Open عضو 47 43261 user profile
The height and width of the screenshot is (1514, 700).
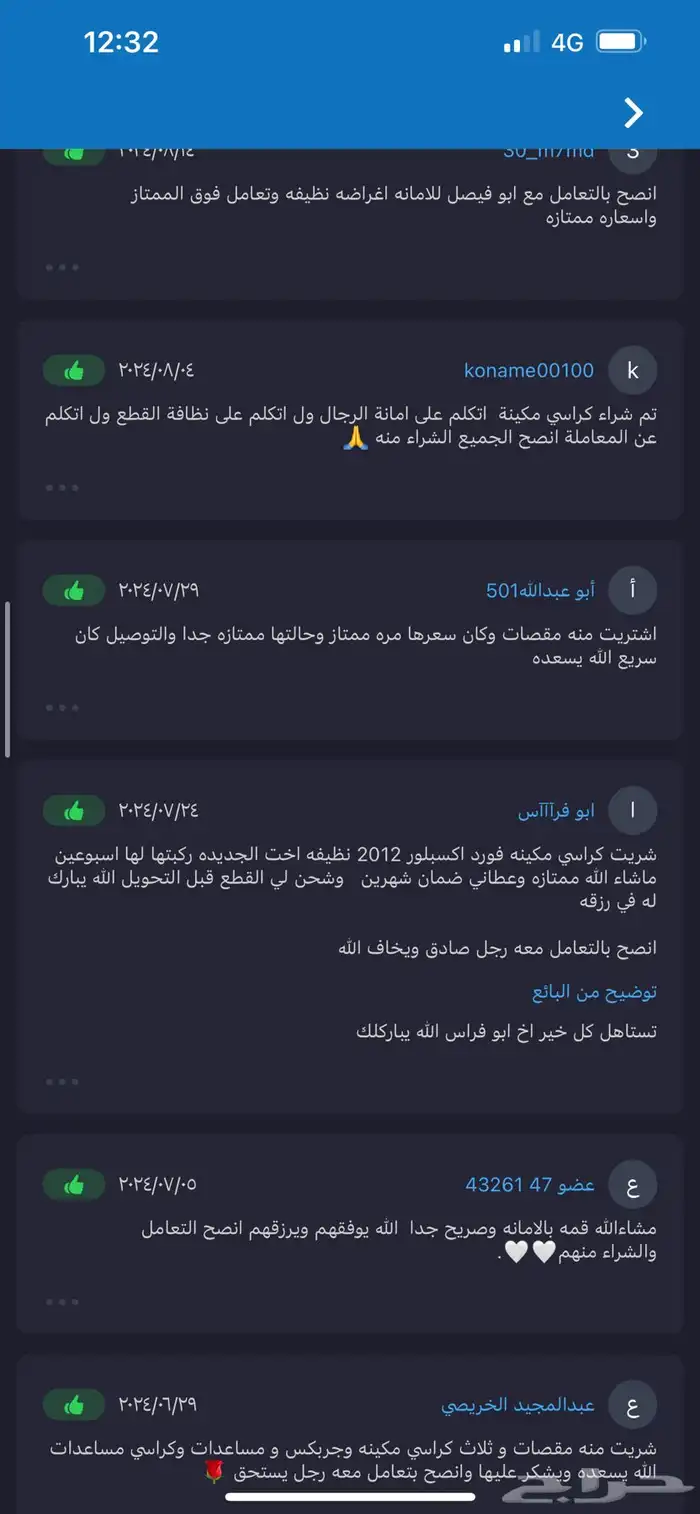[530, 1185]
